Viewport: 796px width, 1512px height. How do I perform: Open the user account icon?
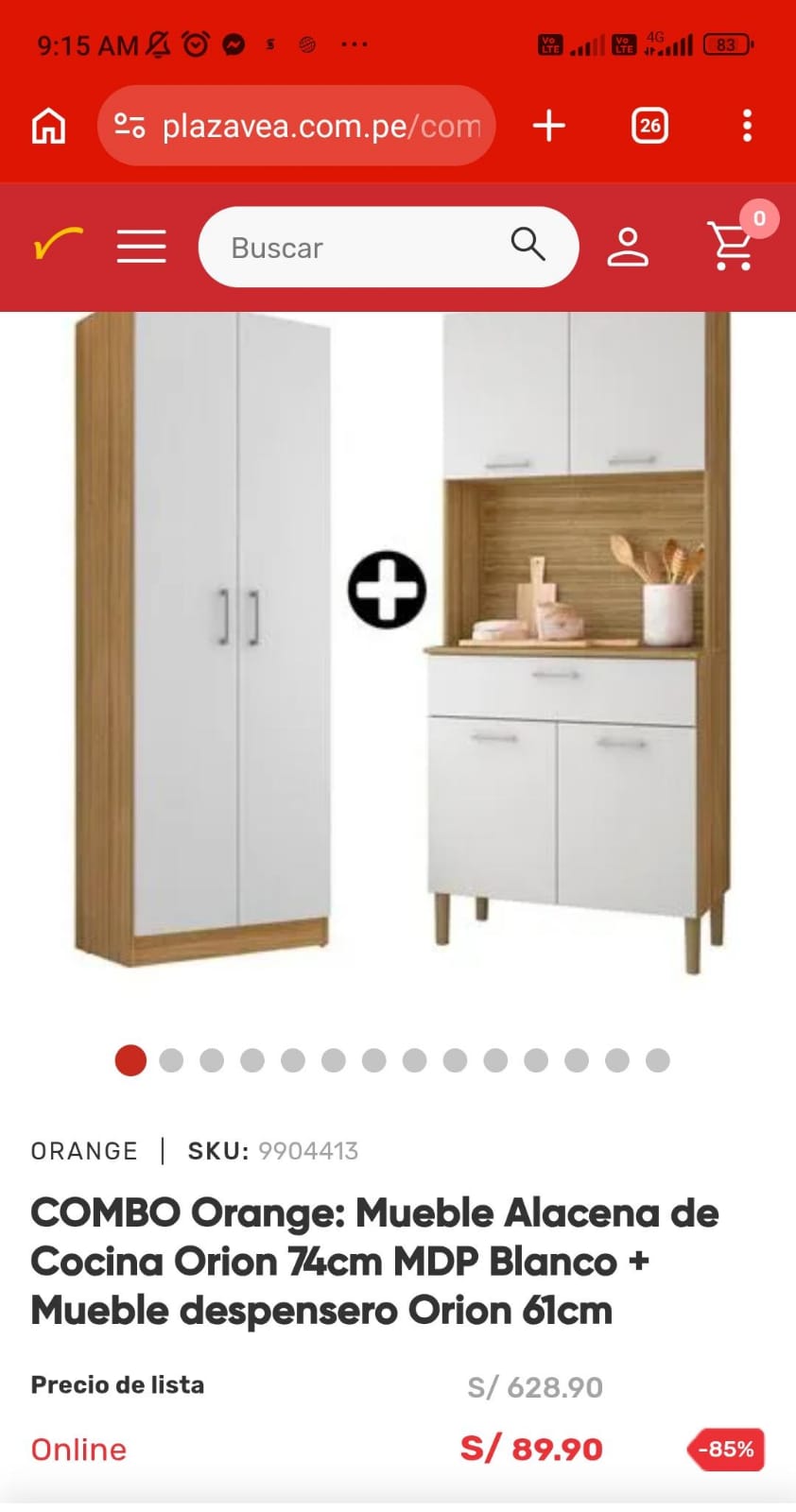click(628, 247)
